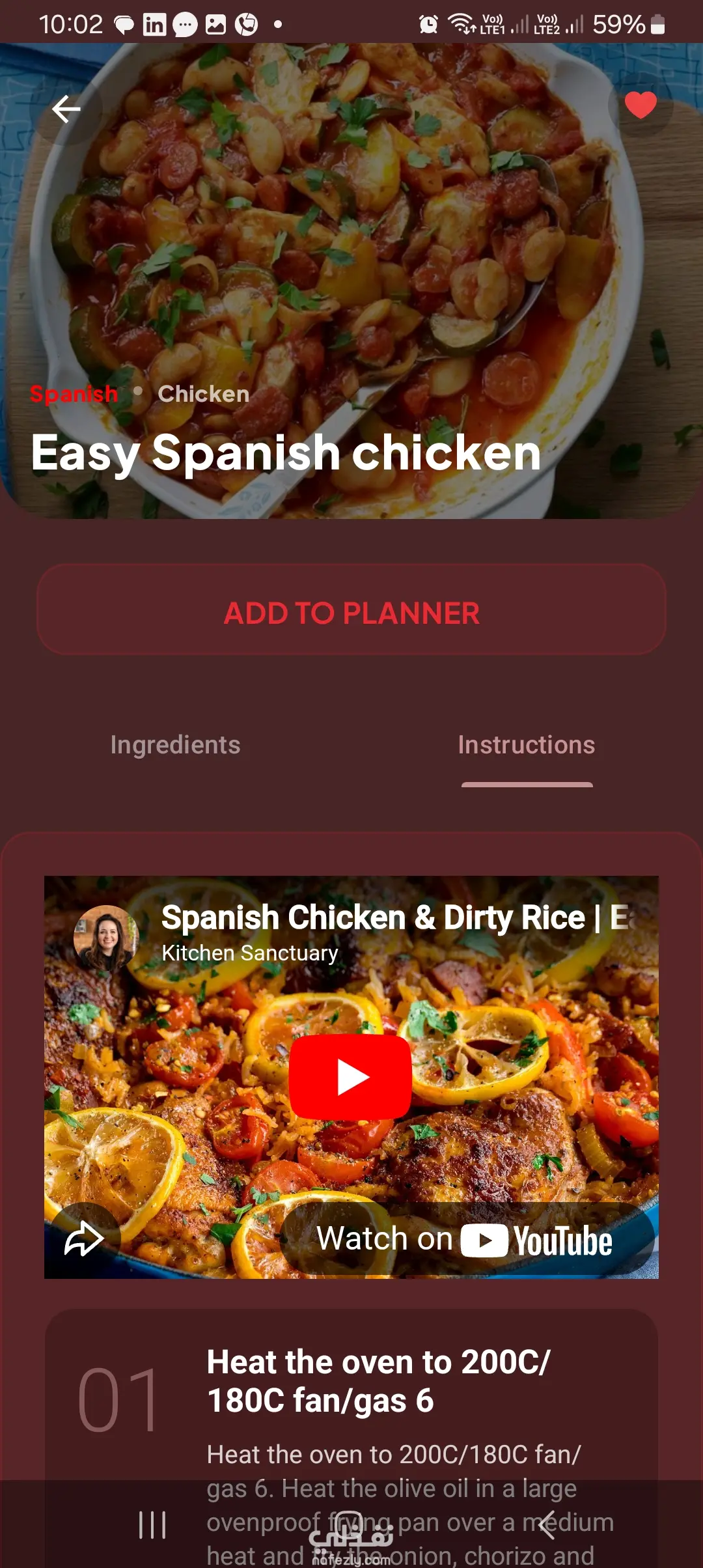Switch to the Ingredients tab
The height and width of the screenshot is (1568, 703).
click(x=176, y=745)
